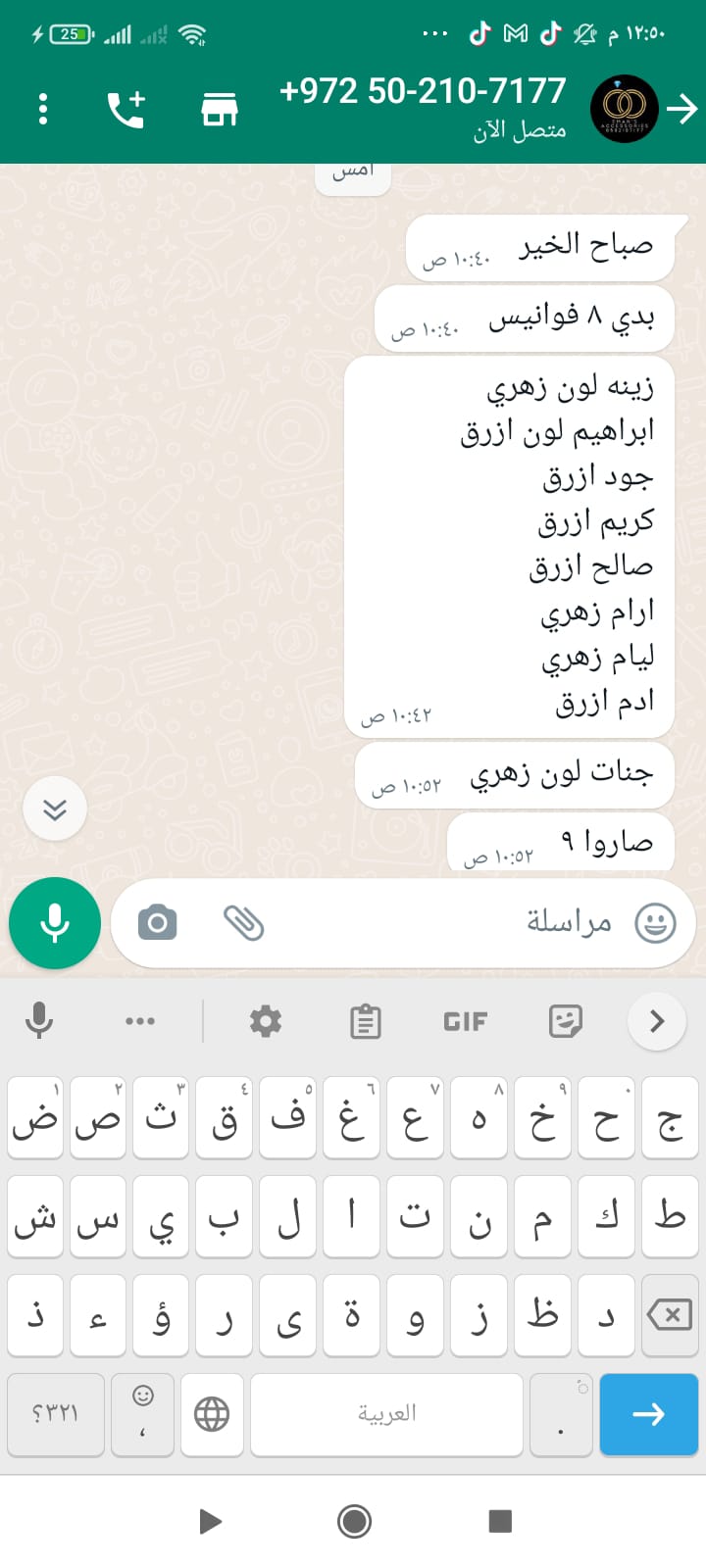Record a voice message with the green mic

55,923
